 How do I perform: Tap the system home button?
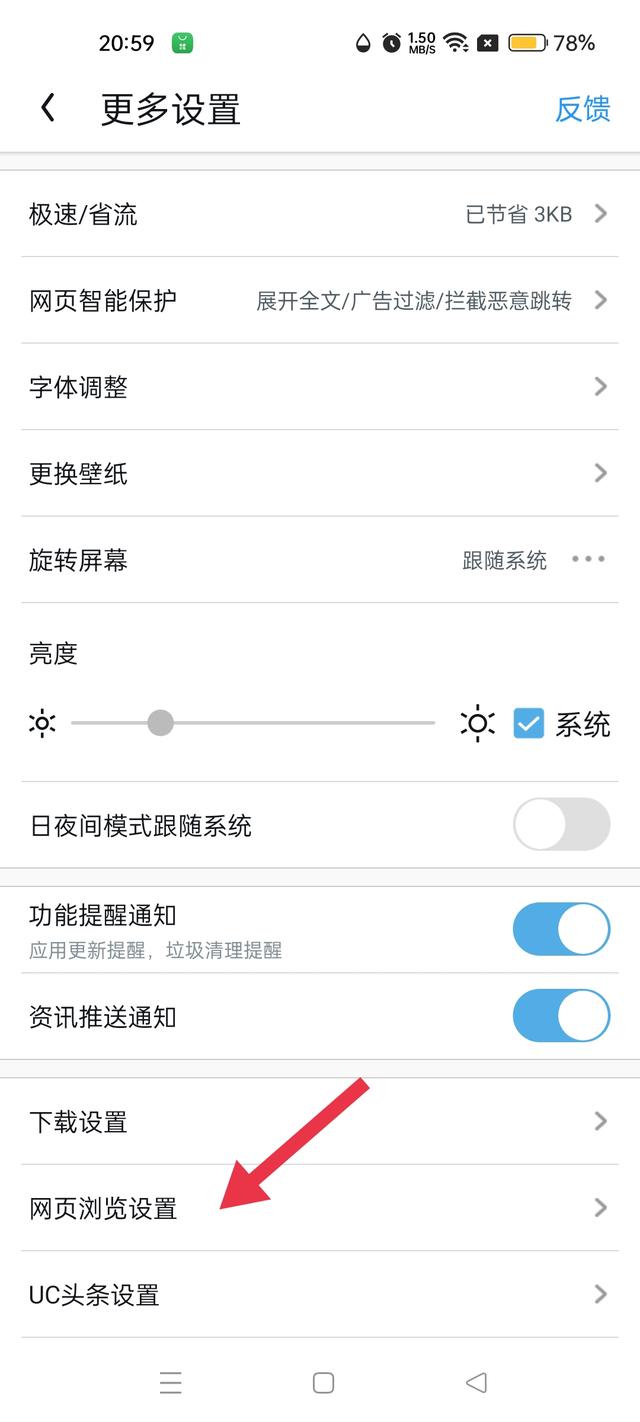[323, 1382]
